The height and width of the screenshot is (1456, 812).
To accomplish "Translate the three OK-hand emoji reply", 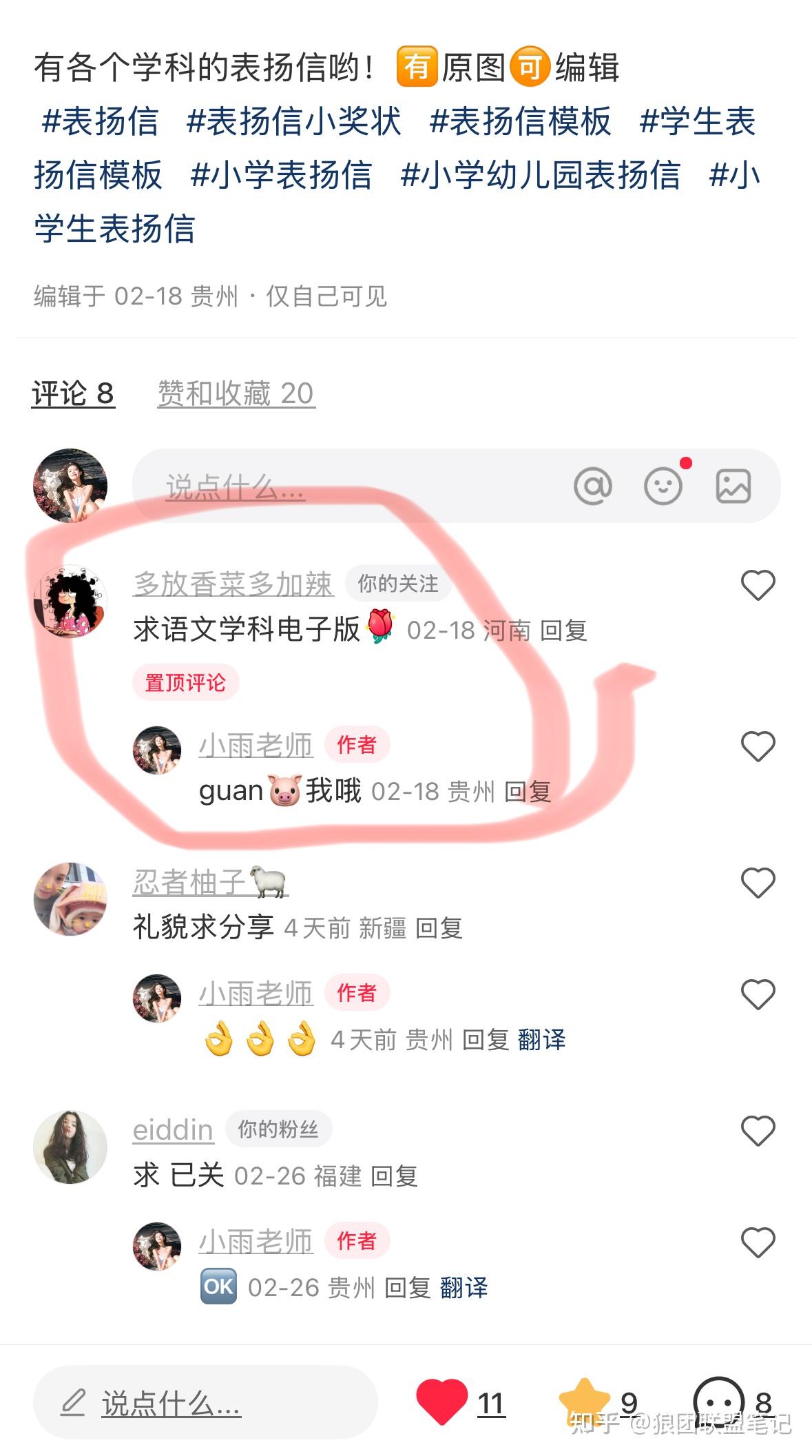I will click(541, 1040).
